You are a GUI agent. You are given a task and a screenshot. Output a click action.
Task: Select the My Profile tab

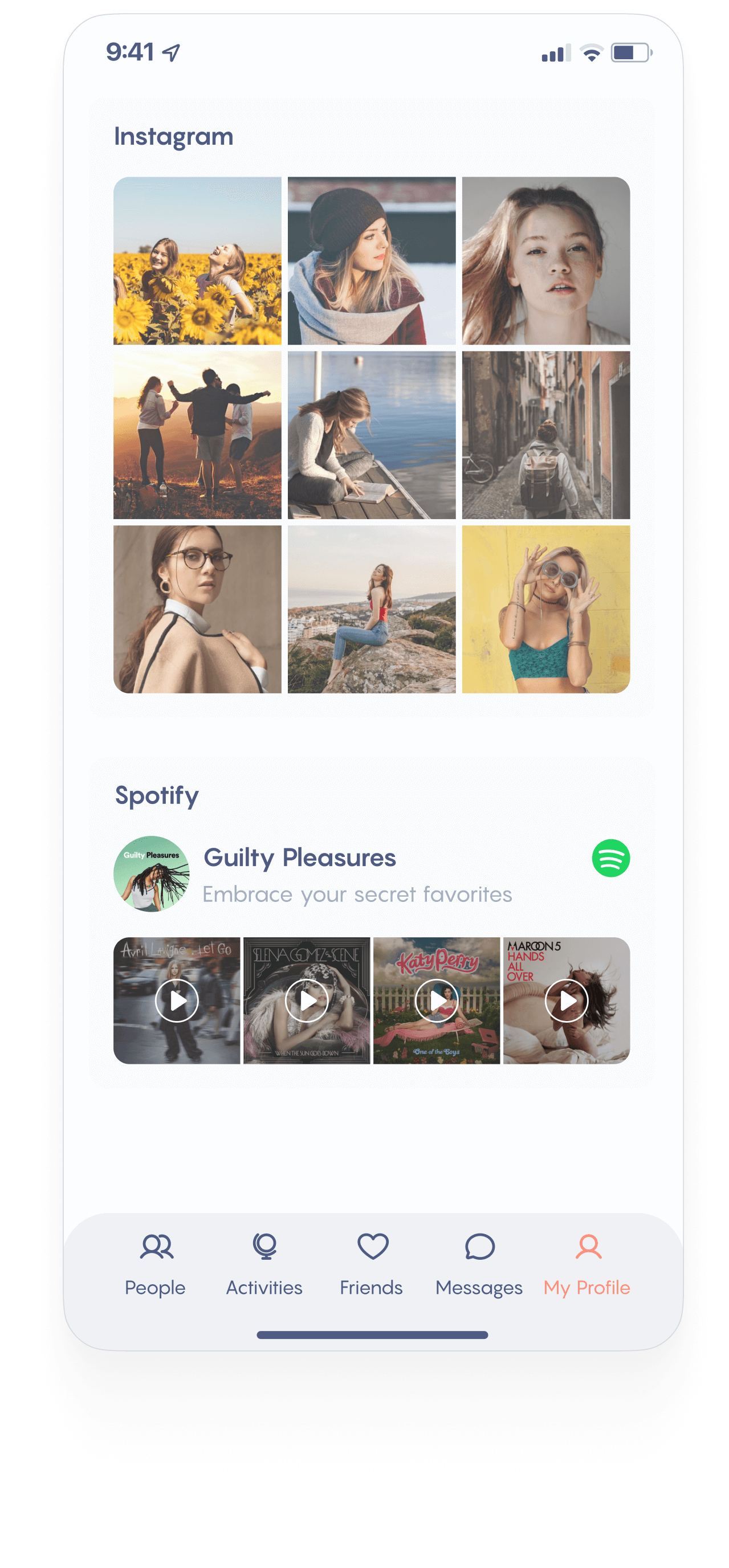[x=587, y=1265]
